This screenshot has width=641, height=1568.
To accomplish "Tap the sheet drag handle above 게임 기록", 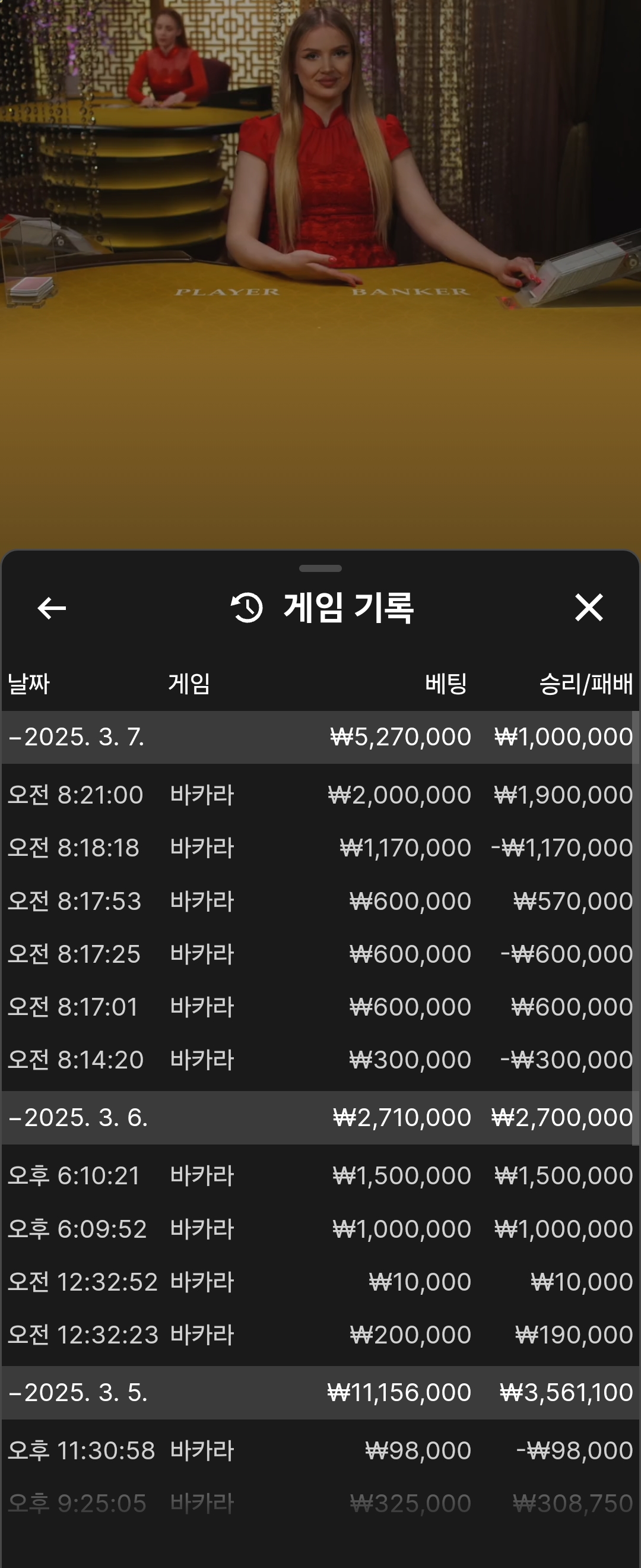I will tap(320, 568).
